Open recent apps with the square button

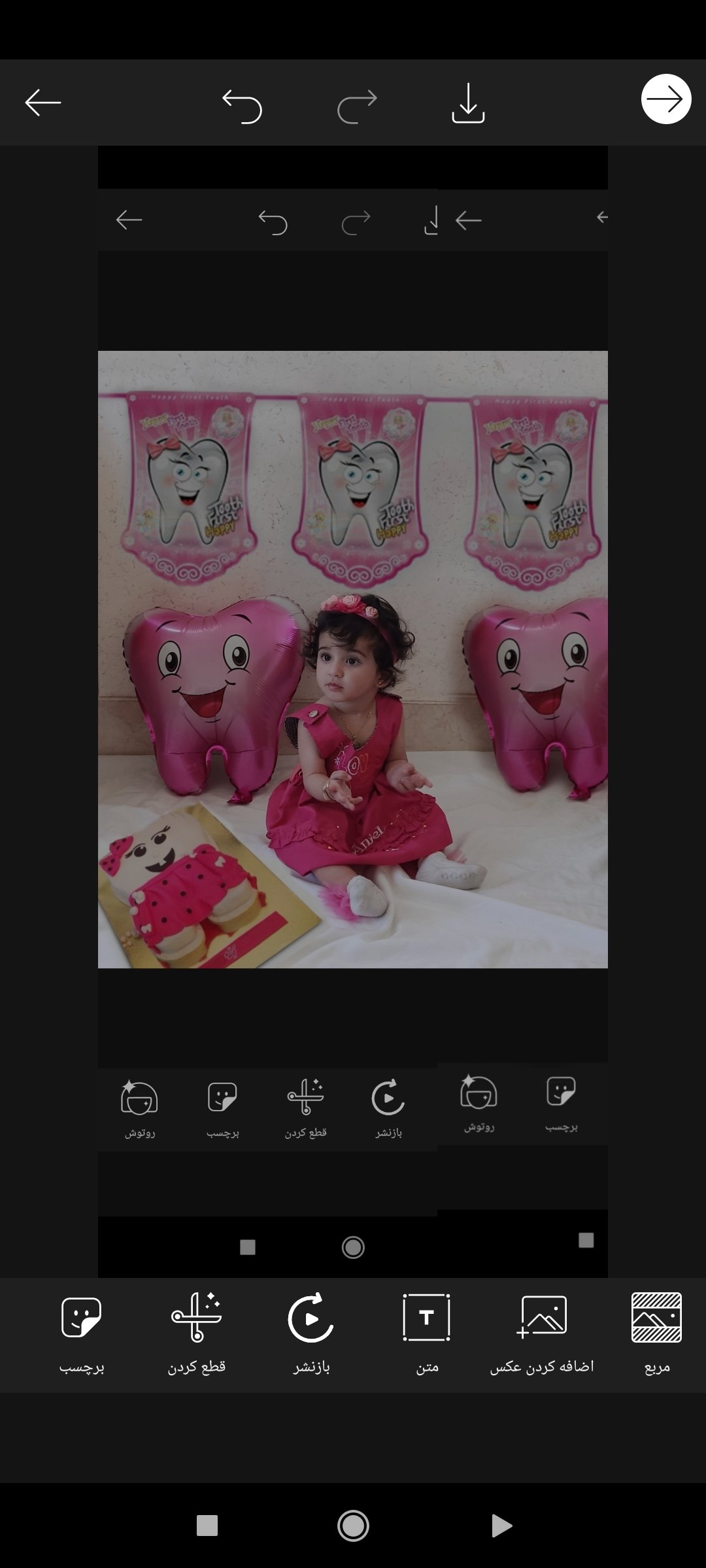click(x=207, y=1526)
